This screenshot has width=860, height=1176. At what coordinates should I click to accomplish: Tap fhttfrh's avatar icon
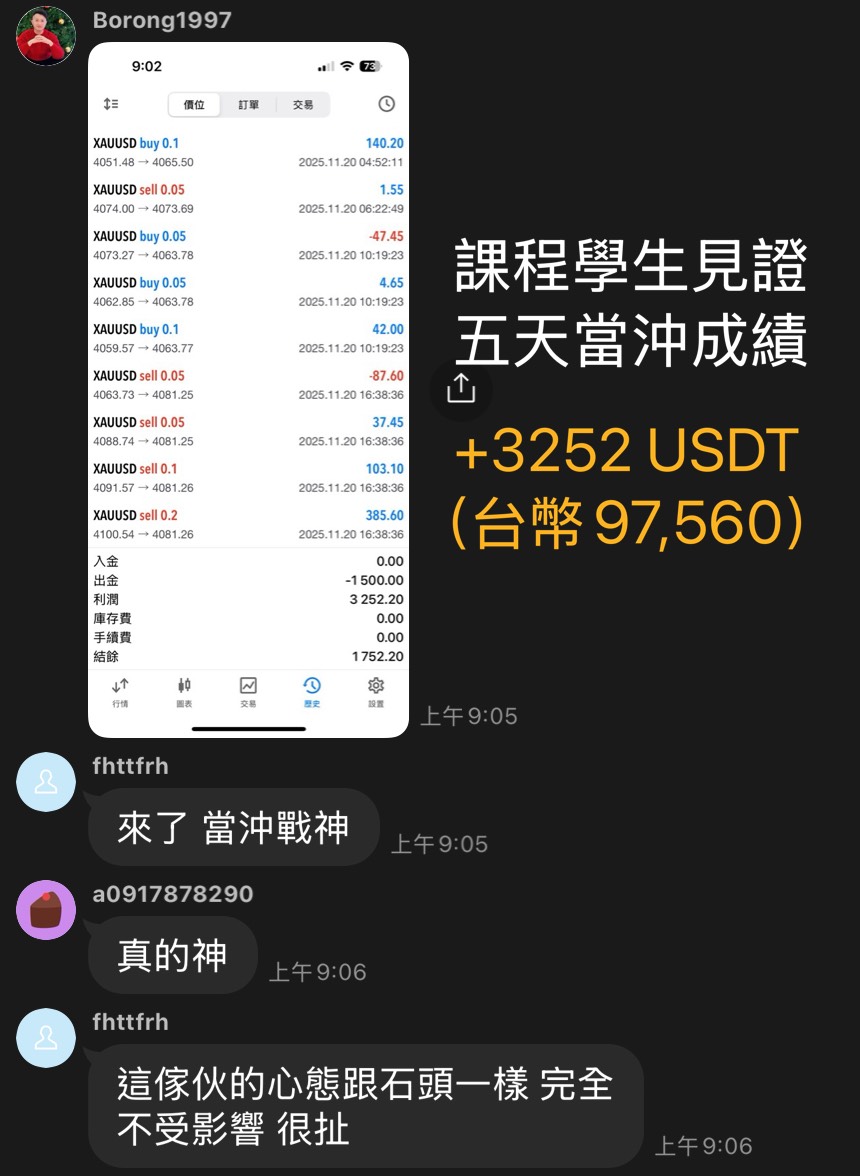[45, 782]
